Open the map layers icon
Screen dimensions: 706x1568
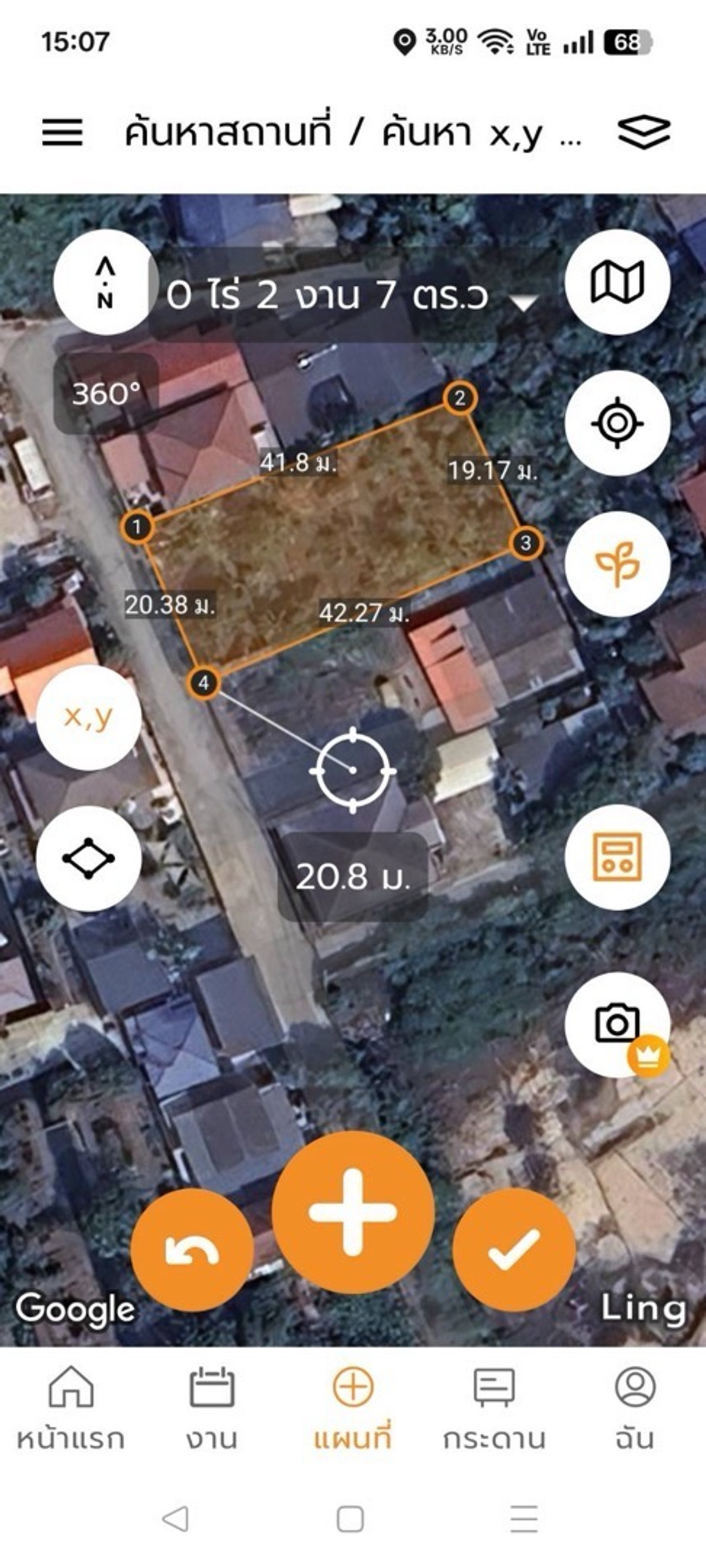(x=643, y=132)
